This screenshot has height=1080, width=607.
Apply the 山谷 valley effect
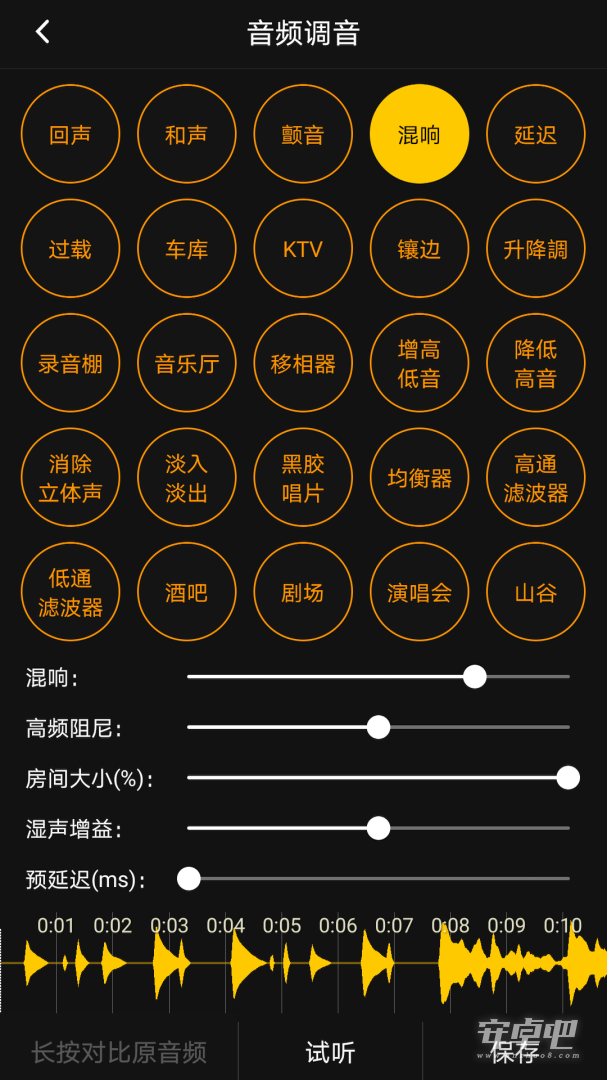coord(536,592)
